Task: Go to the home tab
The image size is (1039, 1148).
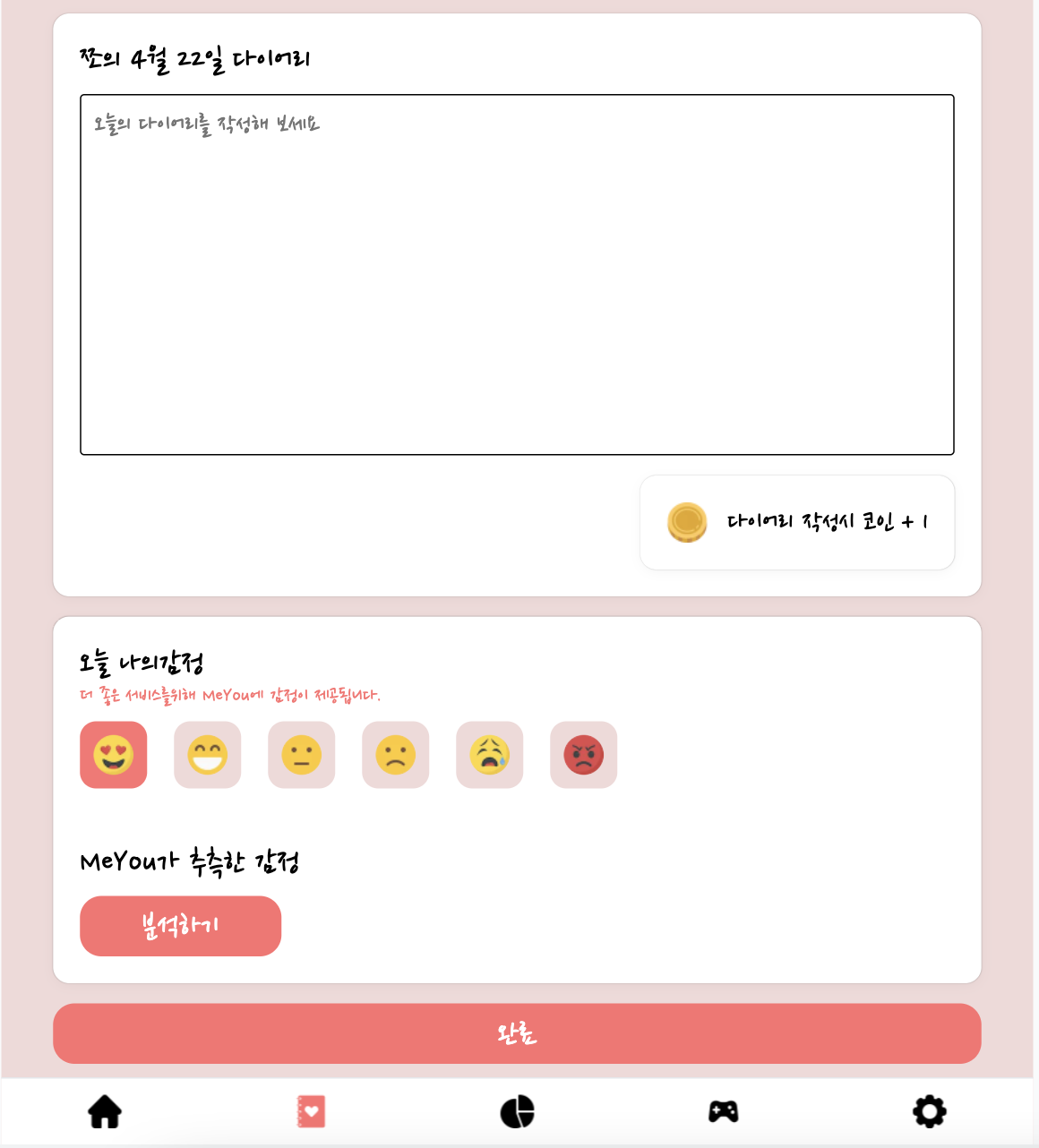Action: pos(105,1112)
